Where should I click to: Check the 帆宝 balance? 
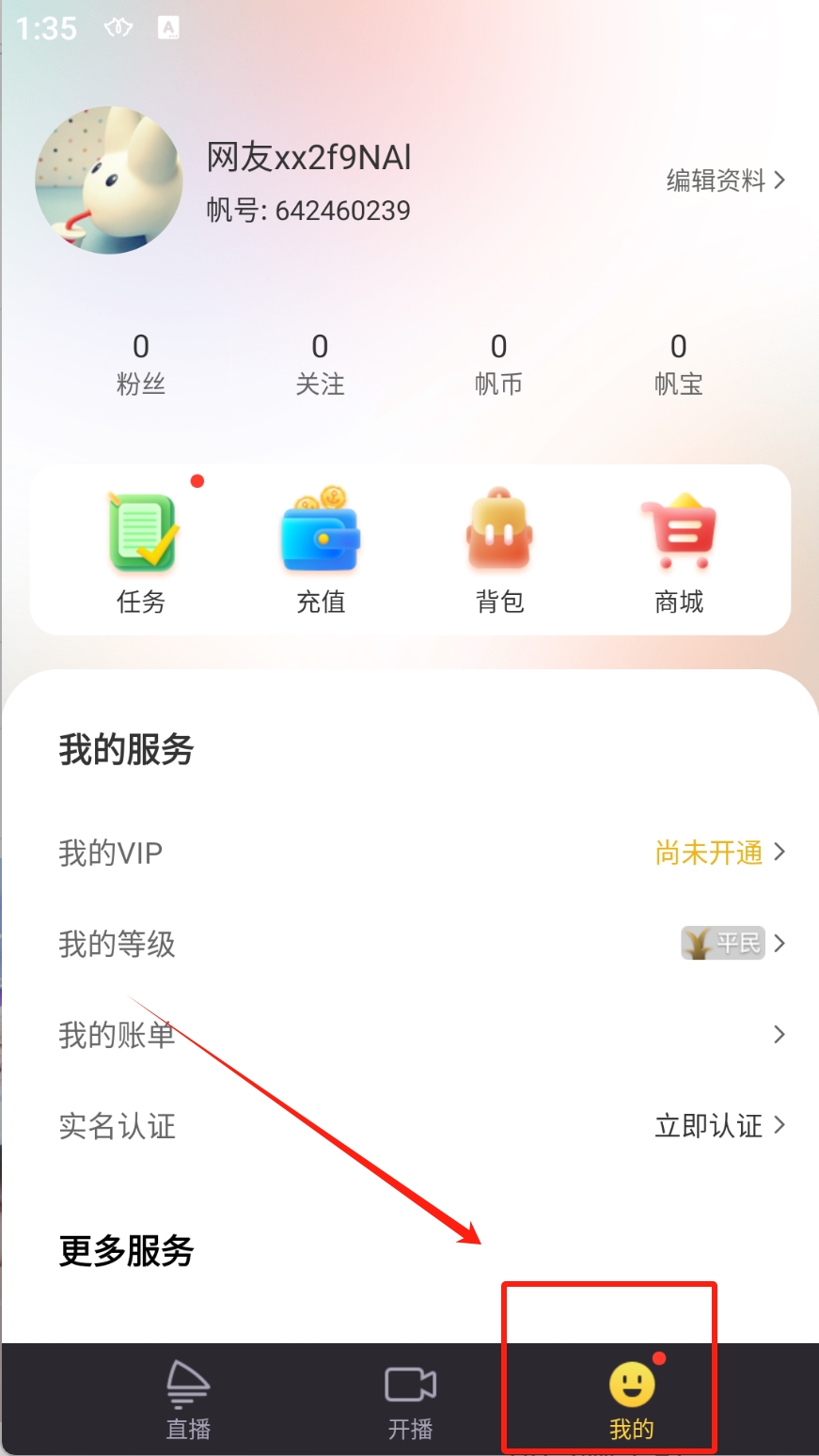tap(678, 364)
